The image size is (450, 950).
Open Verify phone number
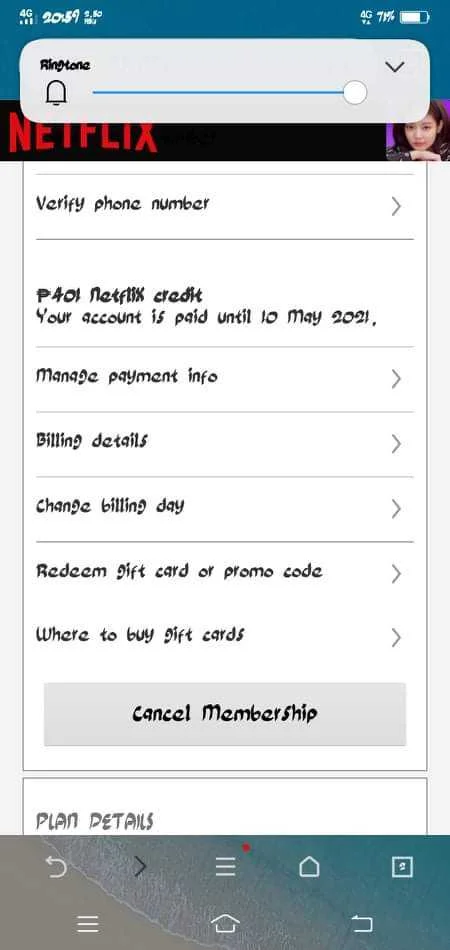point(225,206)
